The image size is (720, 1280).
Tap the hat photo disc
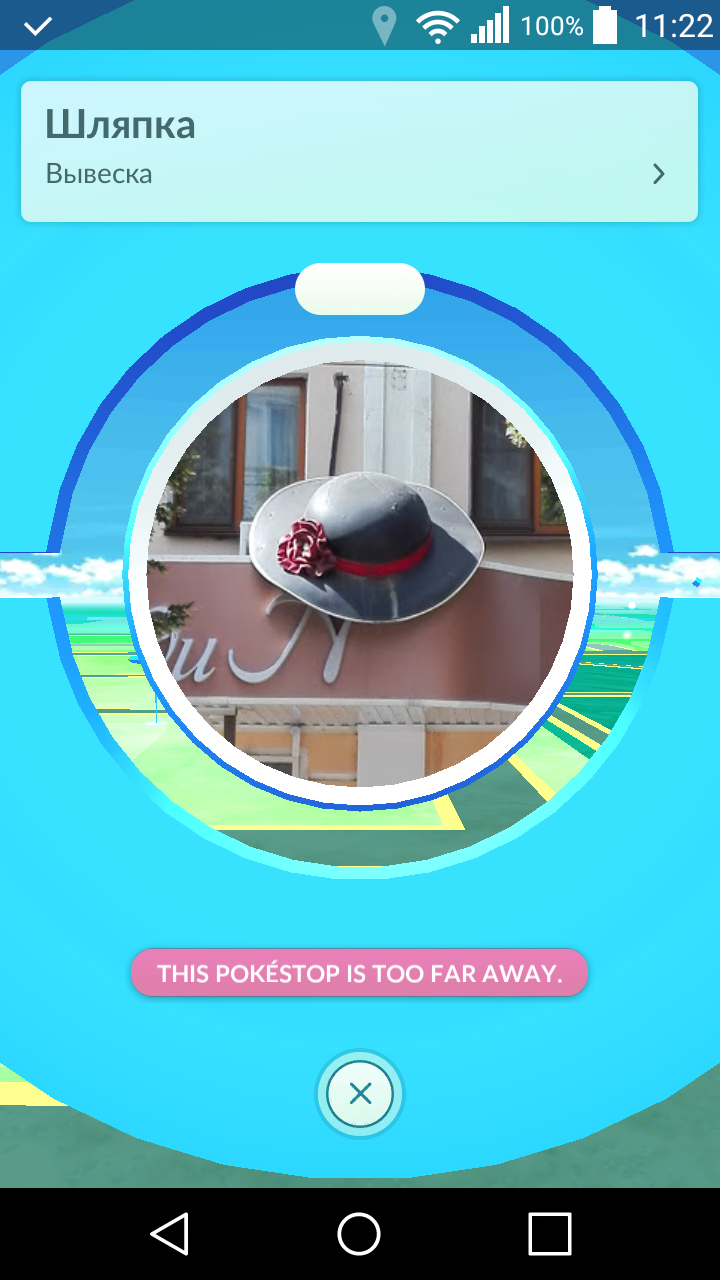click(x=360, y=574)
